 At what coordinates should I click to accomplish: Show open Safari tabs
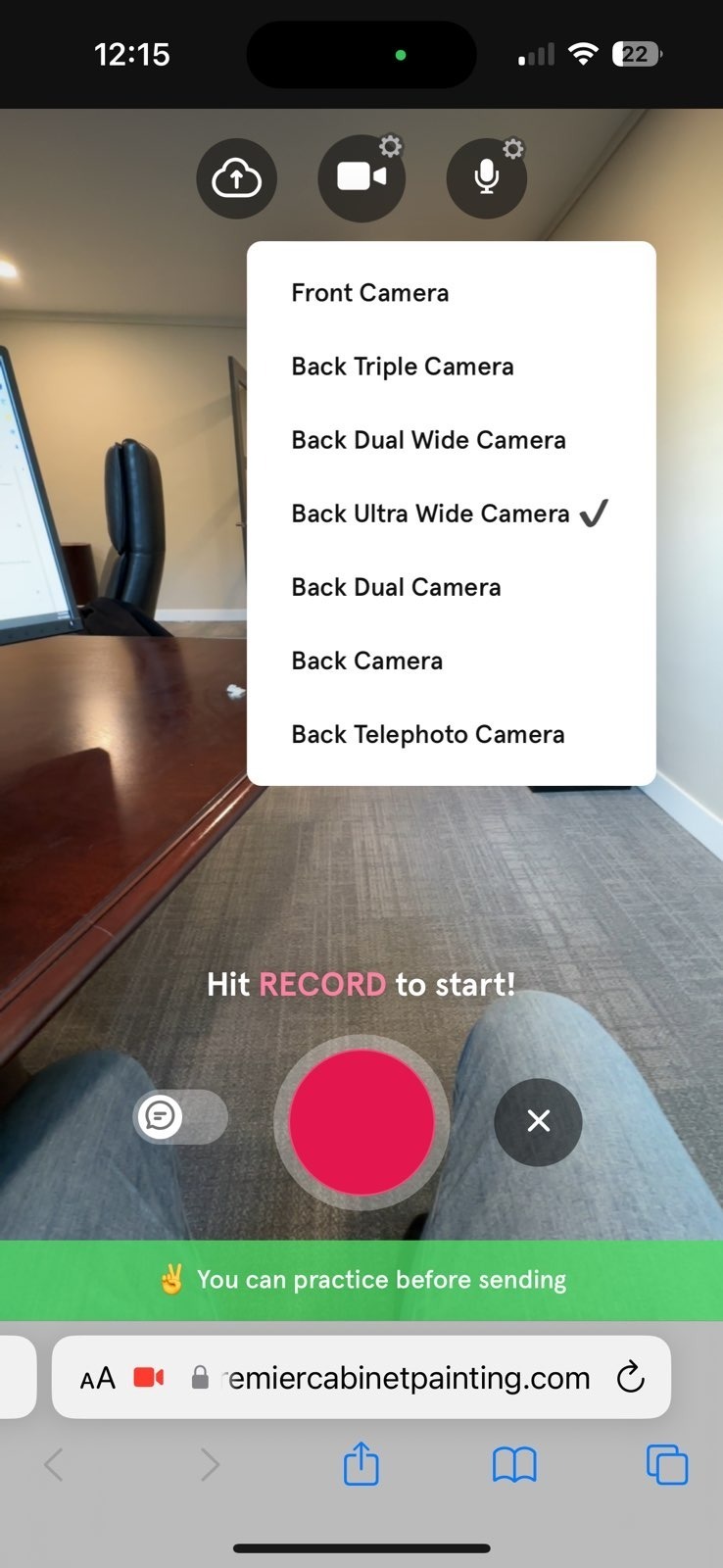point(667,1465)
